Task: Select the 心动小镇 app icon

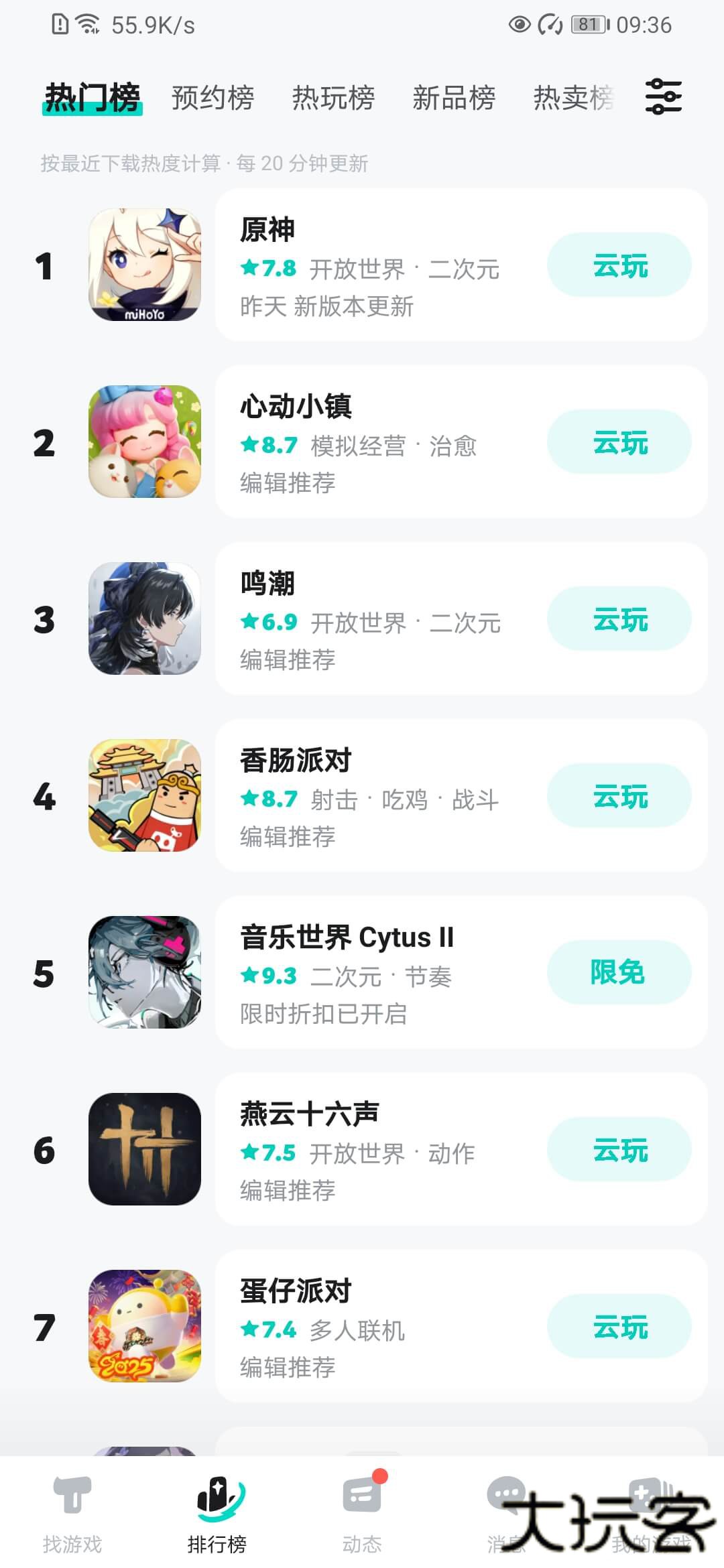Action: point(143,442)
